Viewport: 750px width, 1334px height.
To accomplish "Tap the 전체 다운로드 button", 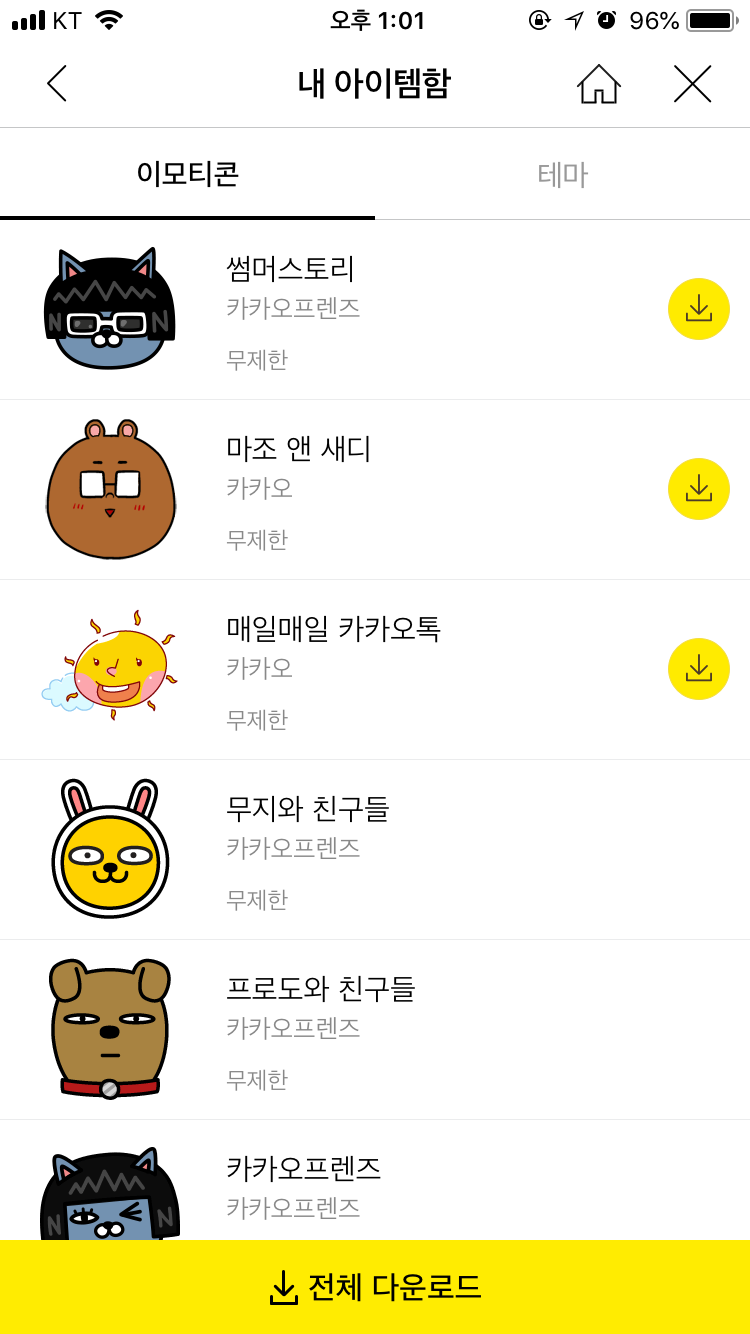I will point(375,1287).
